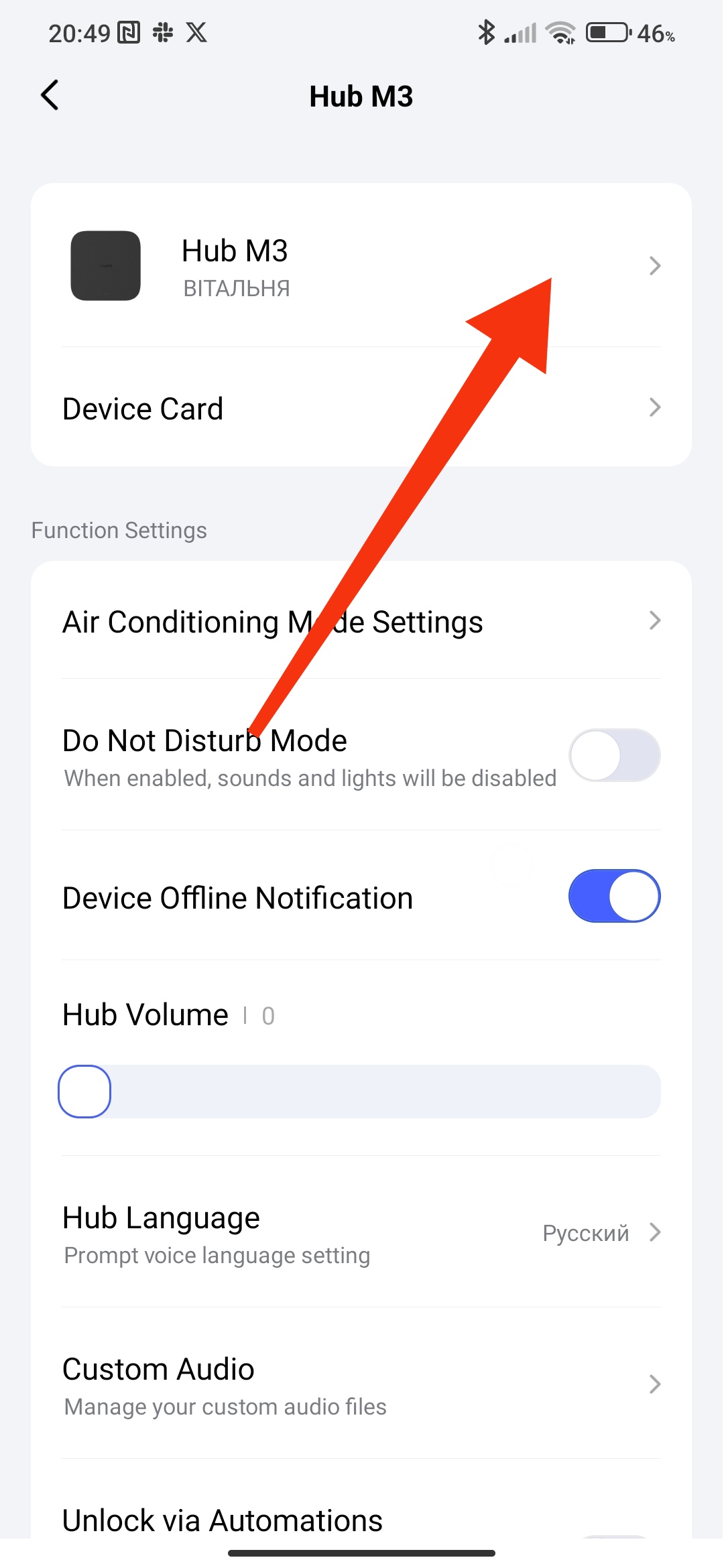The width and height of the screenshot is (724, 1568).
Task: Open Custom Audio file management
Action: point(361,1384)
